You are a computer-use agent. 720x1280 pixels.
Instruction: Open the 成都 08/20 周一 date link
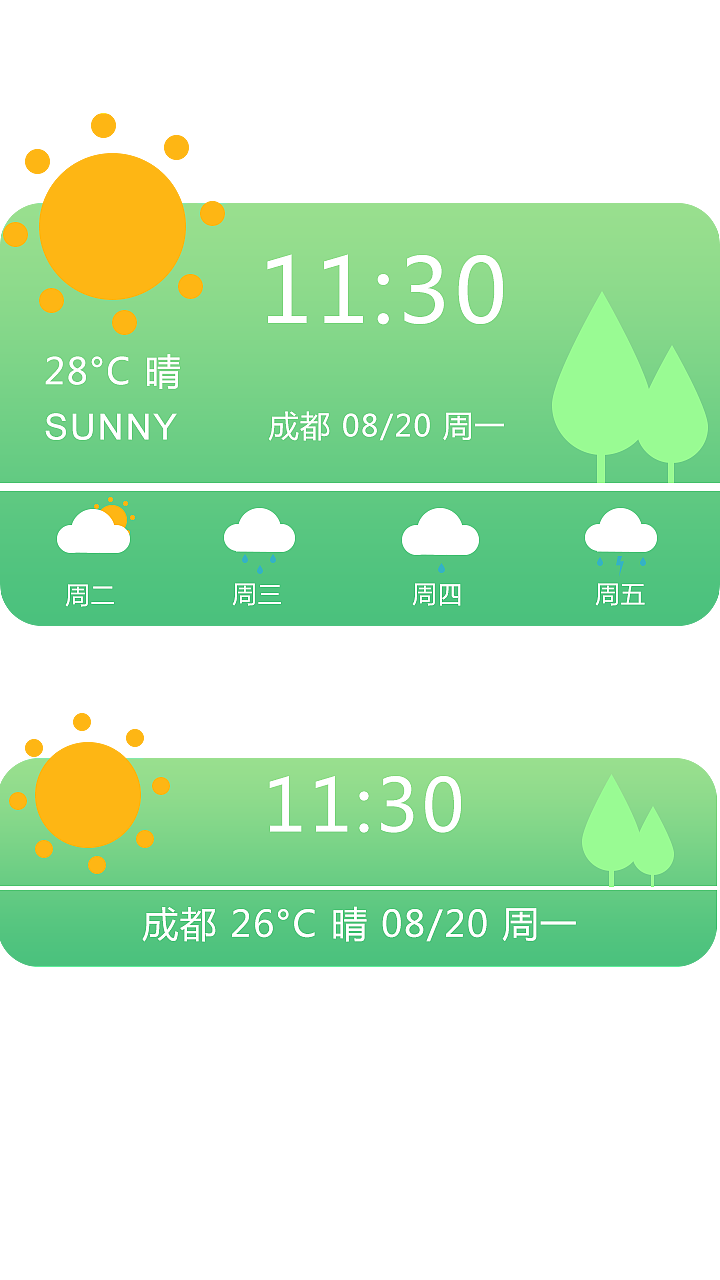(385, 427)
